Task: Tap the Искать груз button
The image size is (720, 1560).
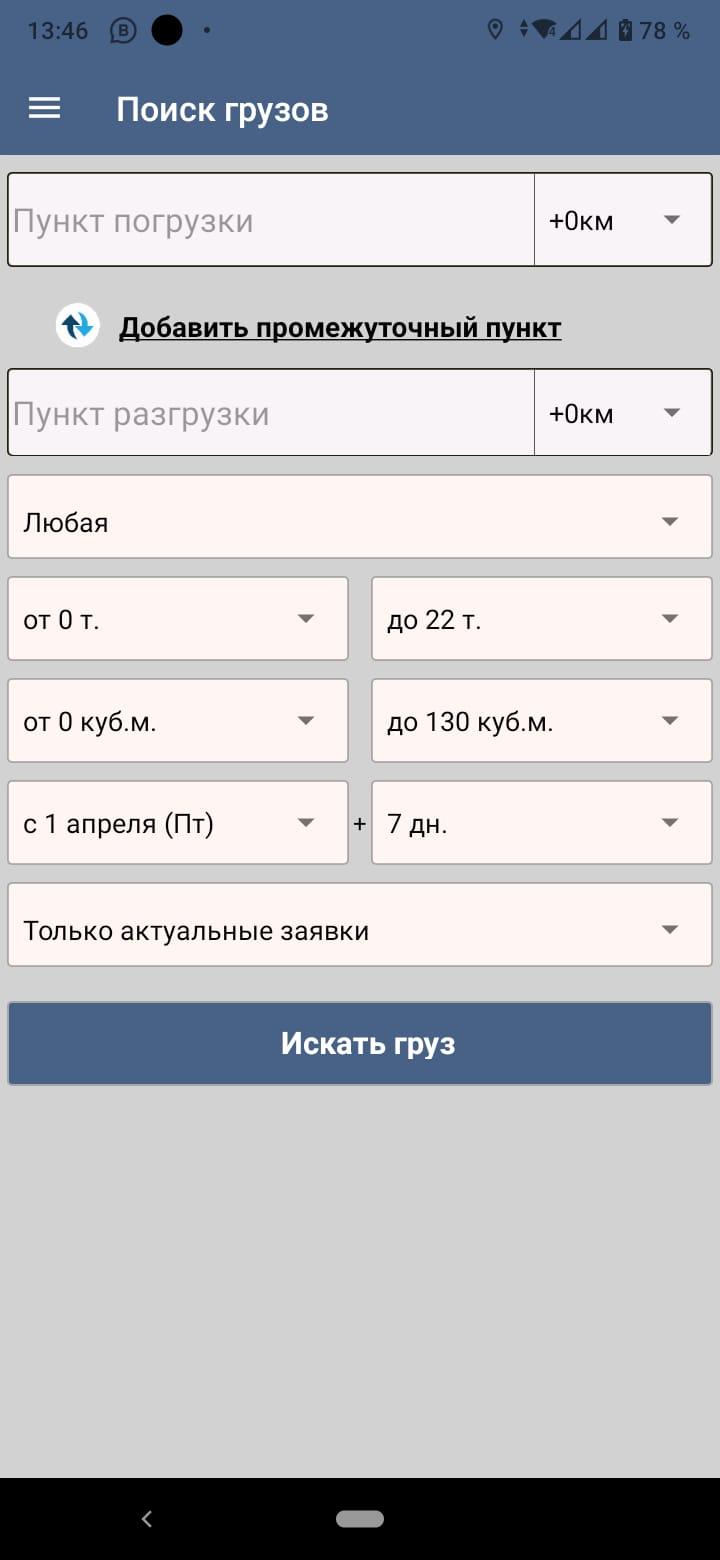Action: point(360,1044)
